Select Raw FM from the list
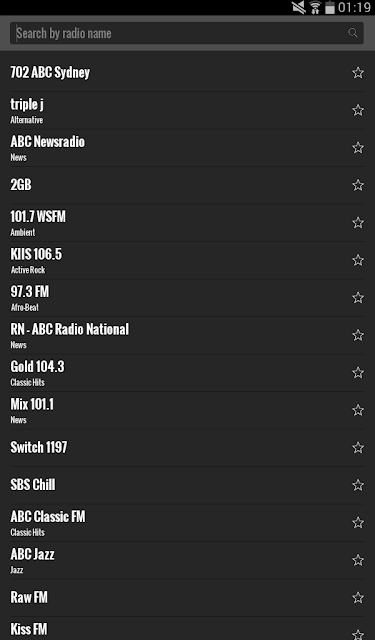The height and width of the screenshot is (640, 375). [186, 598]
